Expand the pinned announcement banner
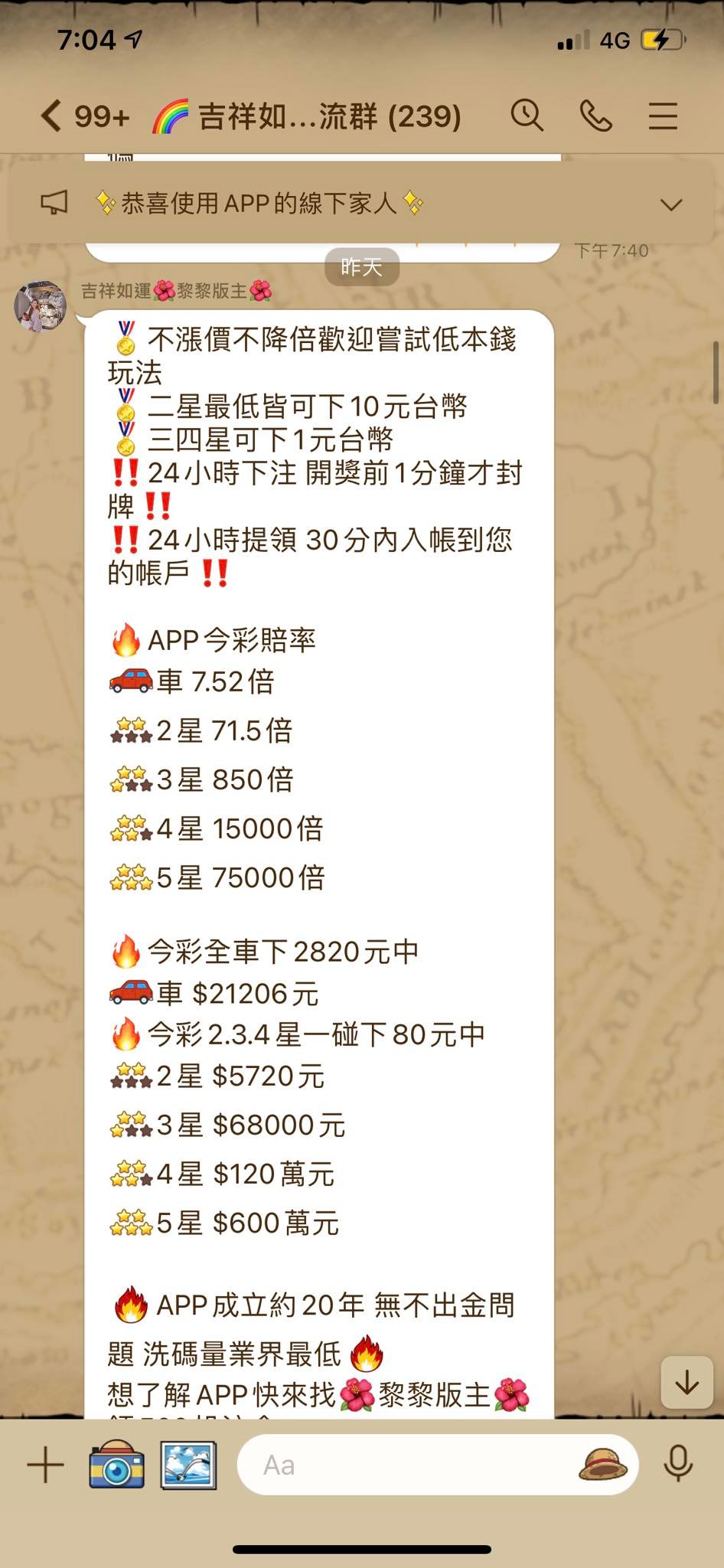Image resolution: width=724 pixels, height=1568 pixels. tap(671, 204)
